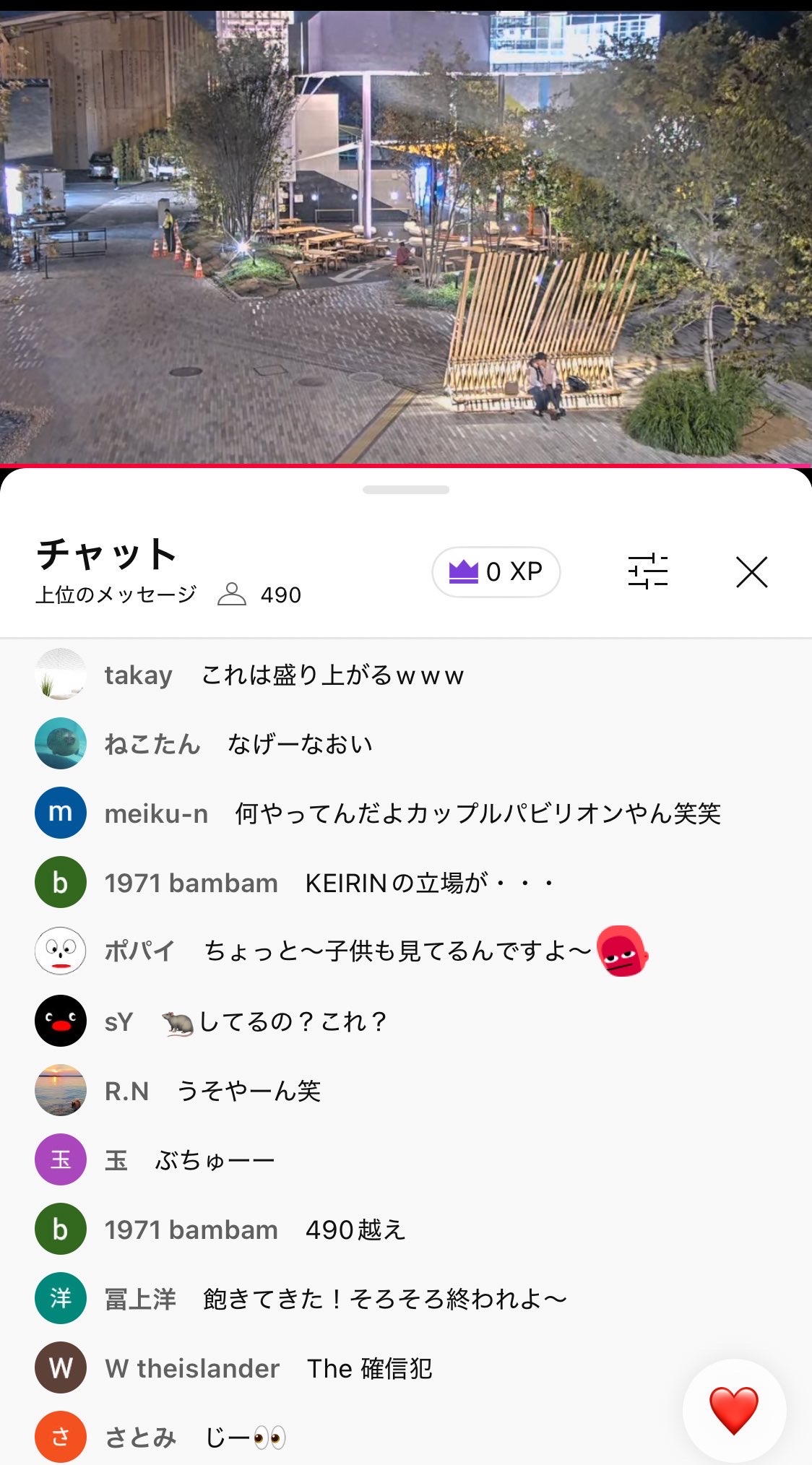Select W theislander's message
Screen dimensions: 812x1465
368,1369
